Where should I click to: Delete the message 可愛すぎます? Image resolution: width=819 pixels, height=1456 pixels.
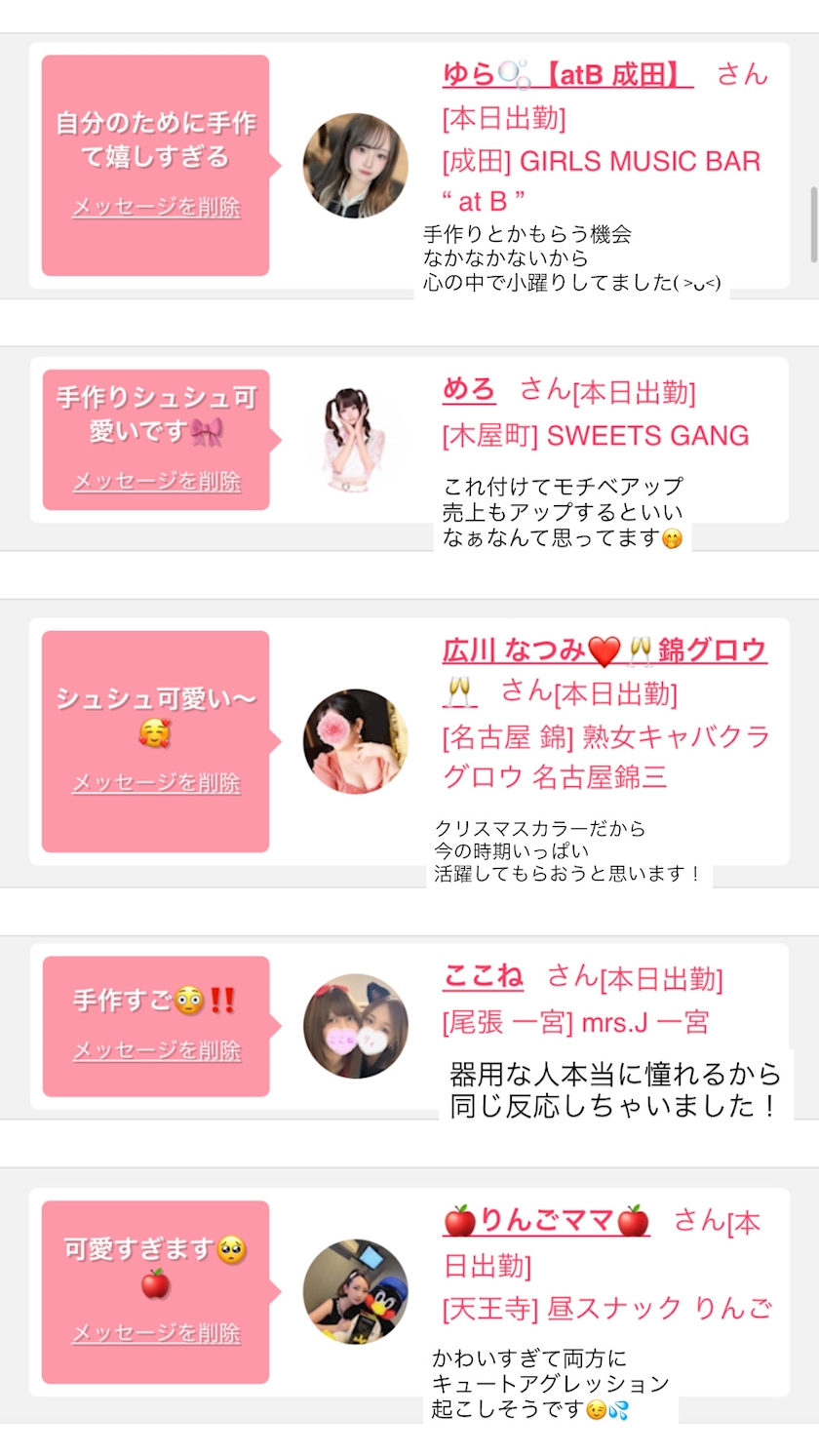pos(156,1333)
